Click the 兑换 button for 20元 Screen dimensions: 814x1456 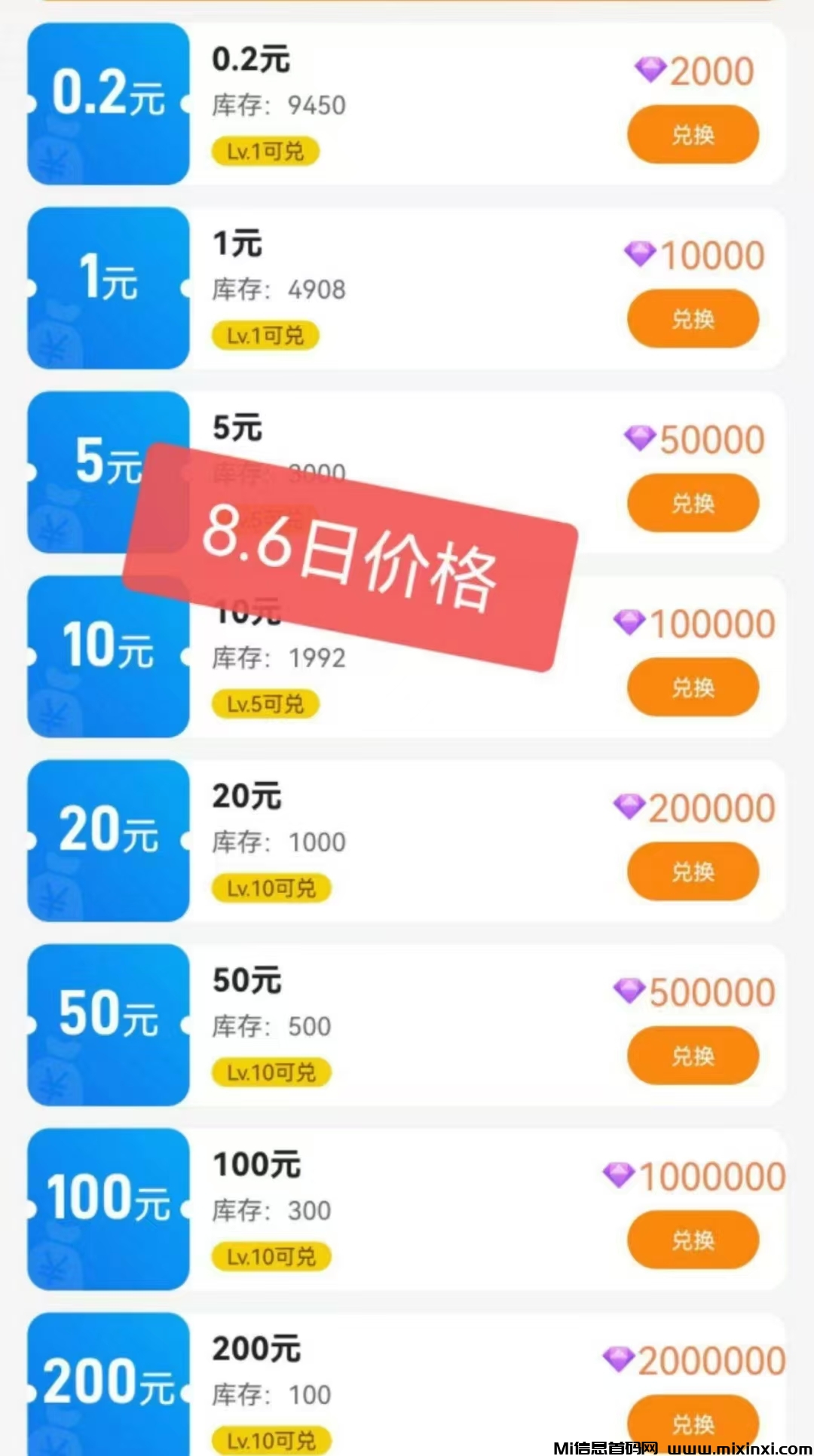[x=693, y=871]
